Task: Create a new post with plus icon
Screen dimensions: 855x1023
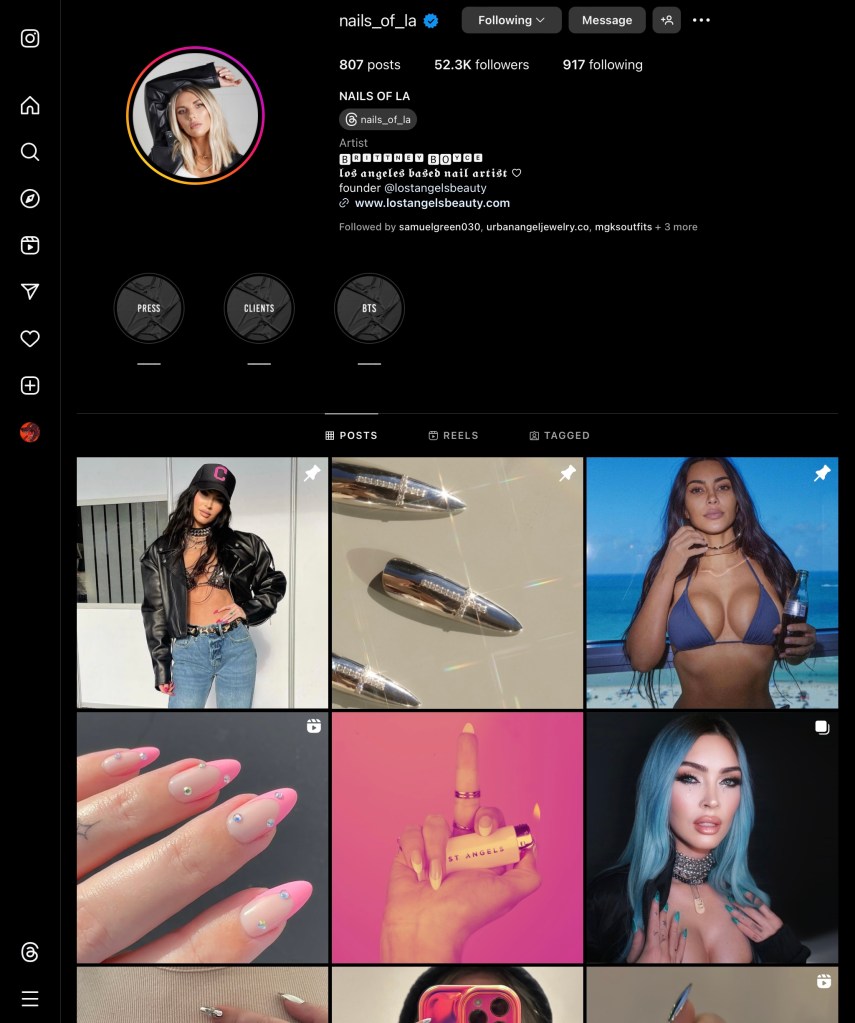Action: [30, 386]
